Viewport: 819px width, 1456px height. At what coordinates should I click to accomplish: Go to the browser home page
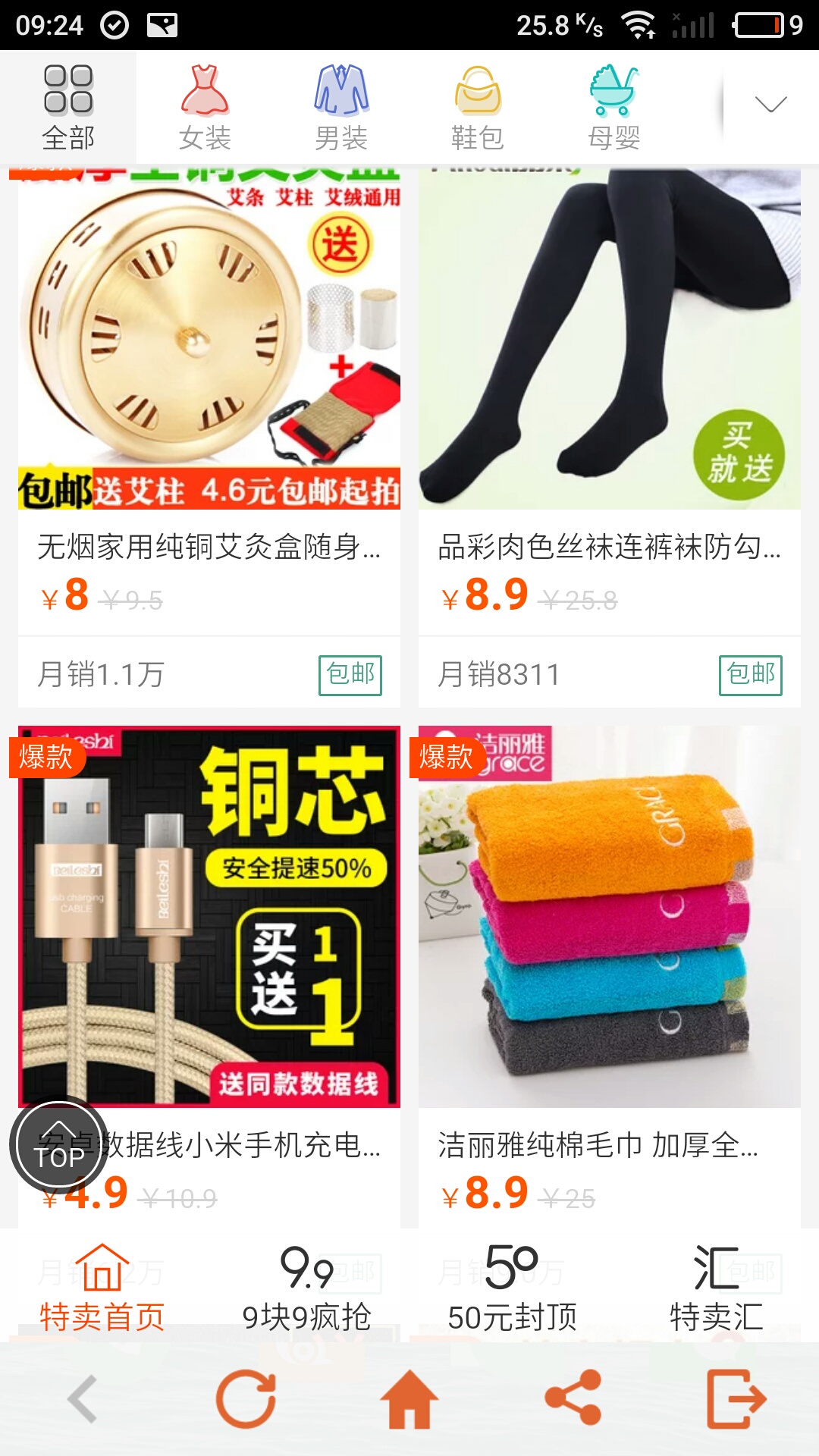pos(409,1399)
